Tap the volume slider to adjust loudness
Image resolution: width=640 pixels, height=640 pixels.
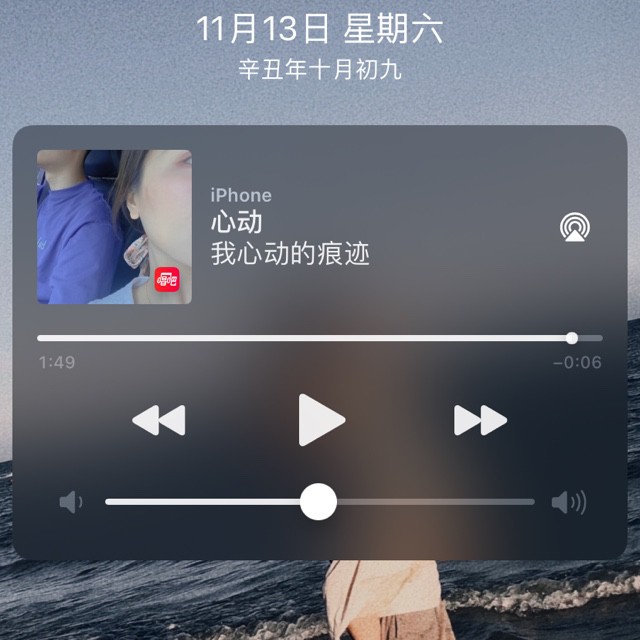click(320, 501)
